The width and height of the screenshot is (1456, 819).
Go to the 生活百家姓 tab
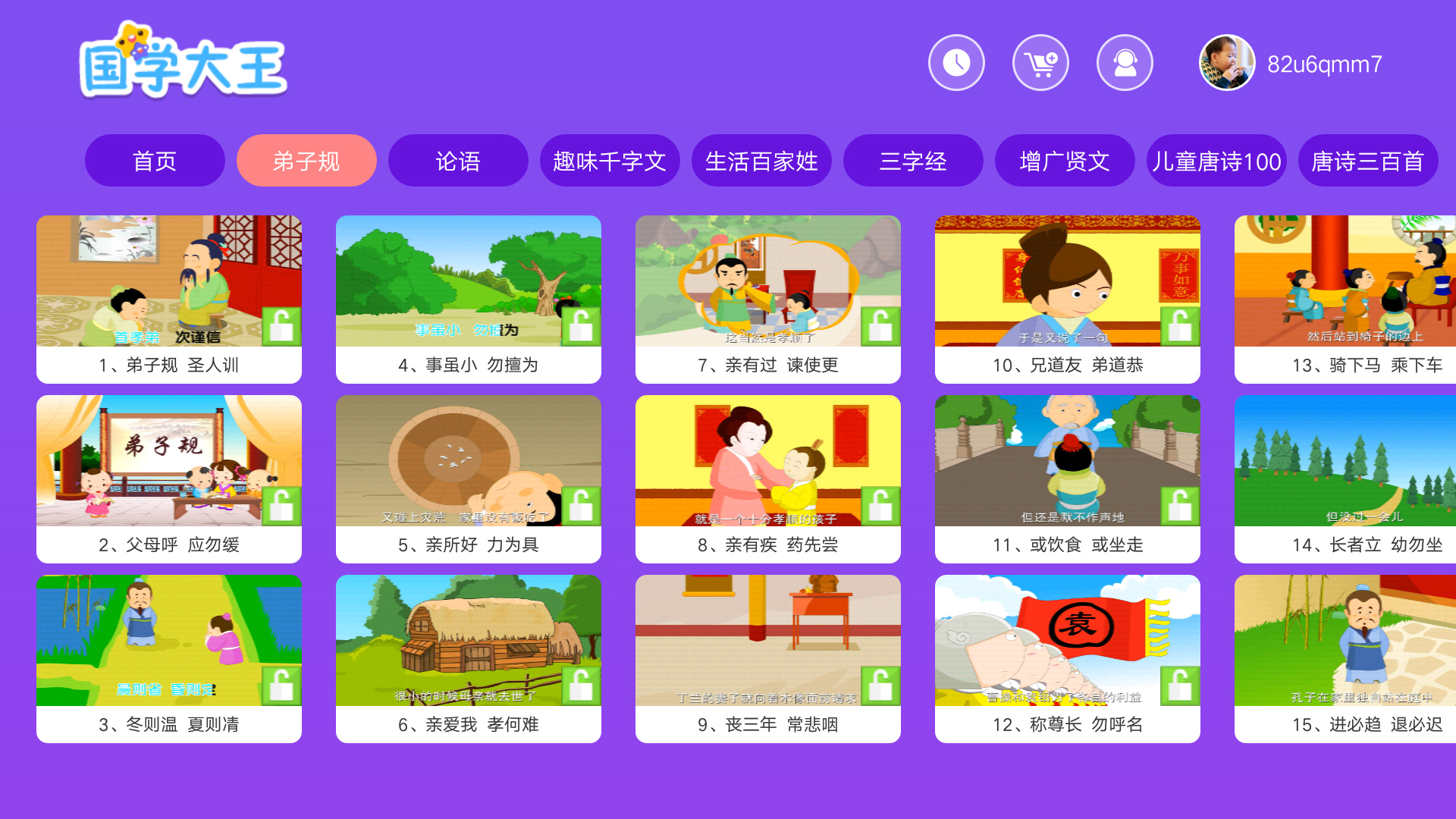(x=761, y=161)
